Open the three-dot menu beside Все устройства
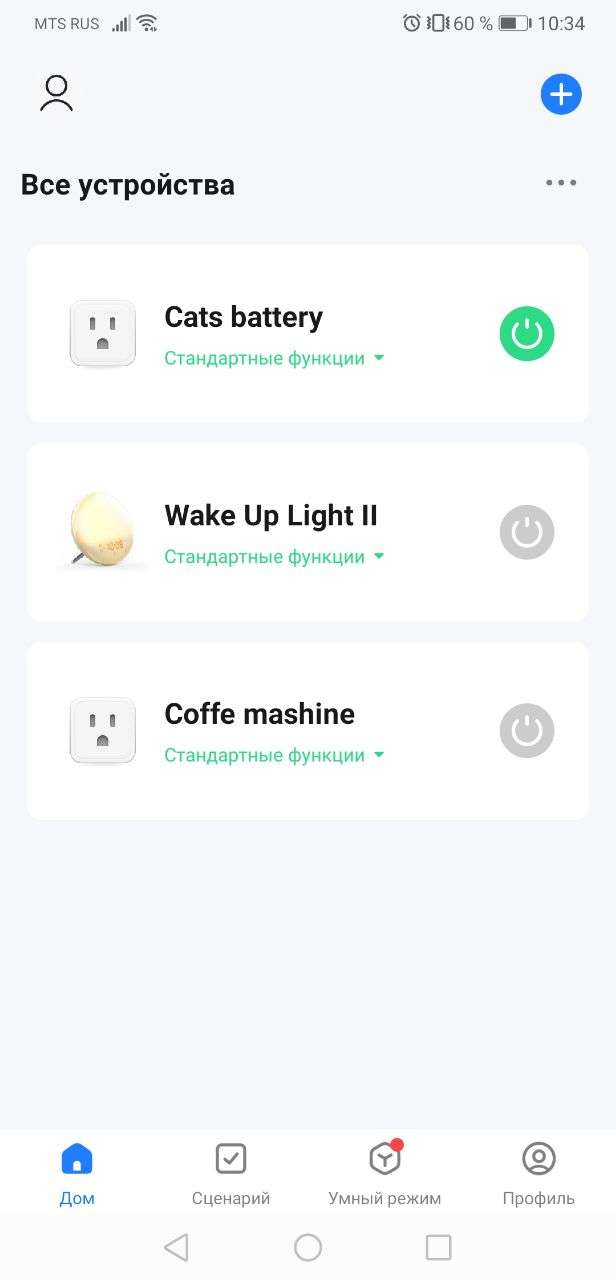Image resolution: width=616 pixels, height=1280 pixels. point(561,182)
